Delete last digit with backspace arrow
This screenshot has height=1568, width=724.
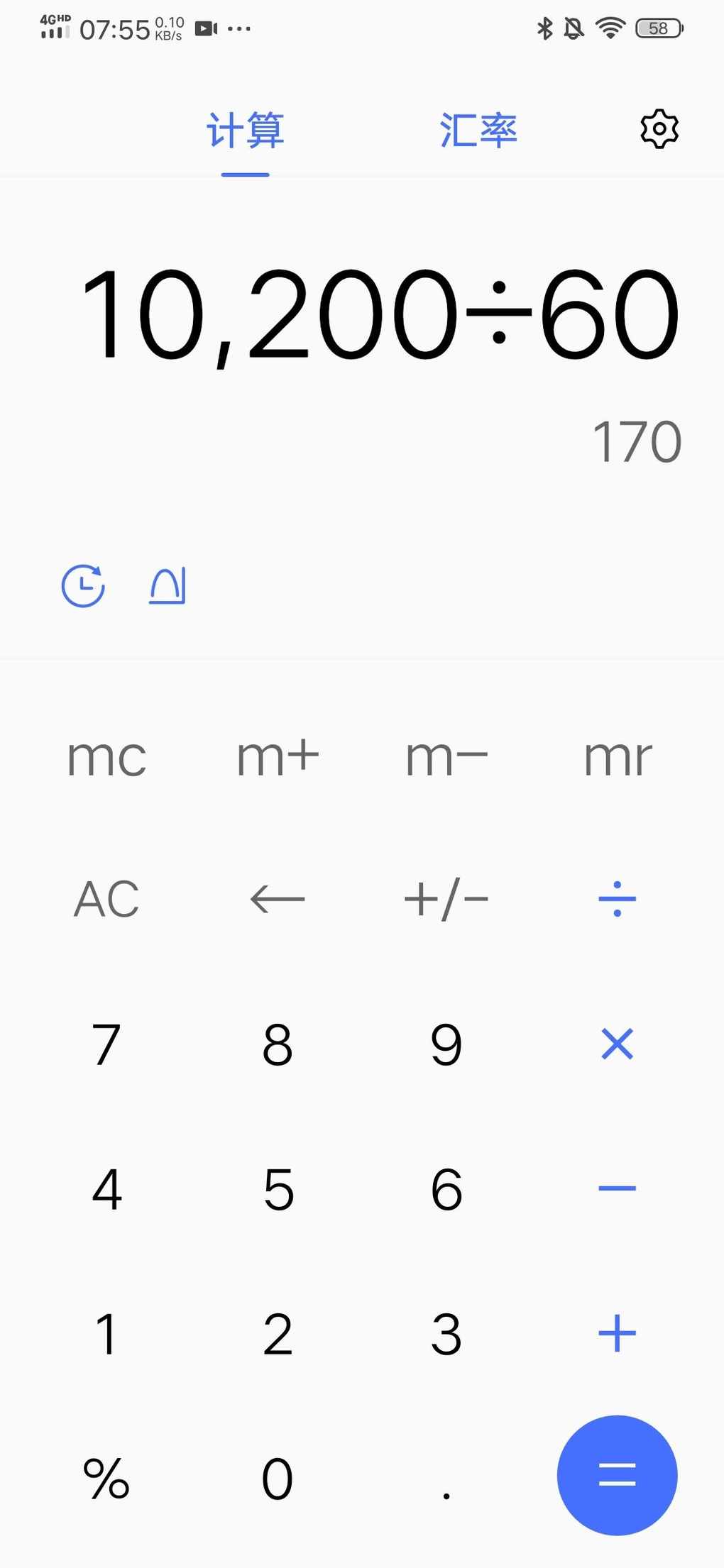point(278,899)
